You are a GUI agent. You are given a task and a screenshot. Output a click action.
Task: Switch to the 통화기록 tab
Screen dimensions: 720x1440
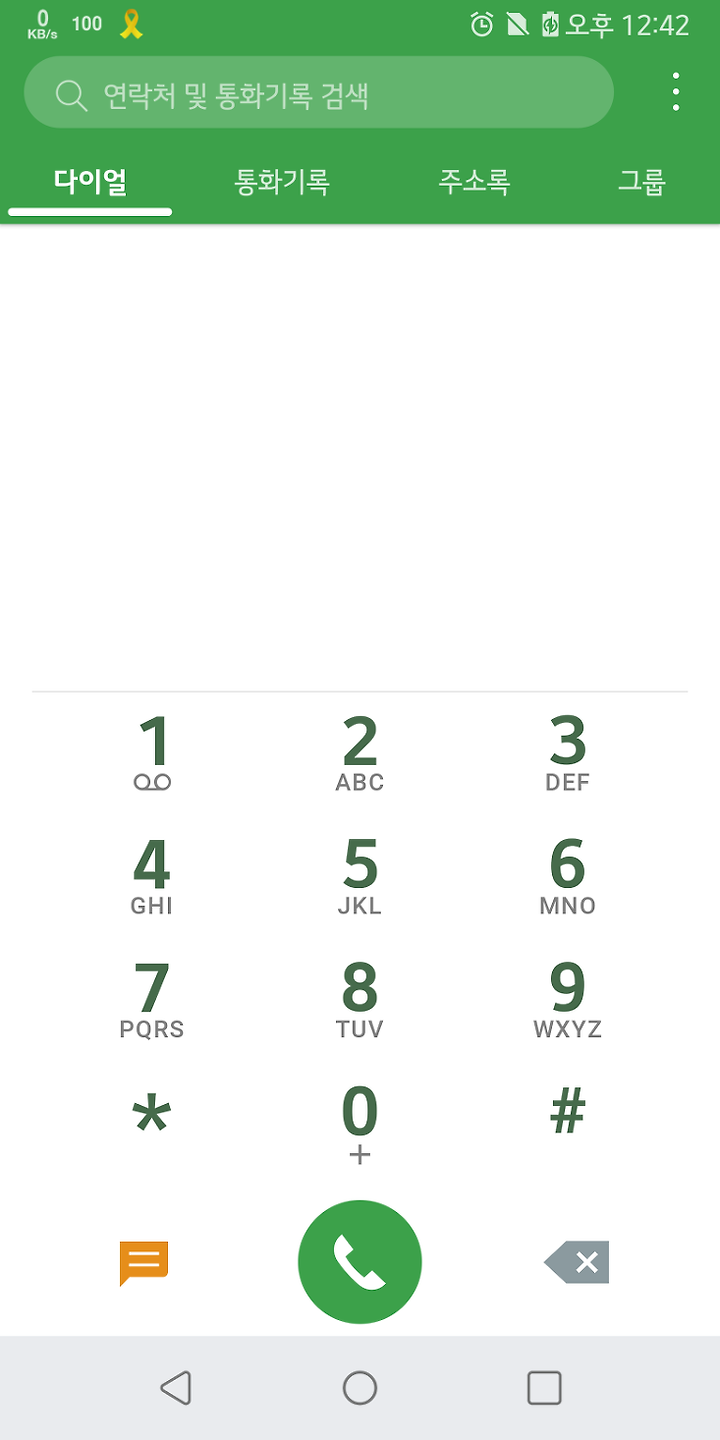(x=282, y=182)
